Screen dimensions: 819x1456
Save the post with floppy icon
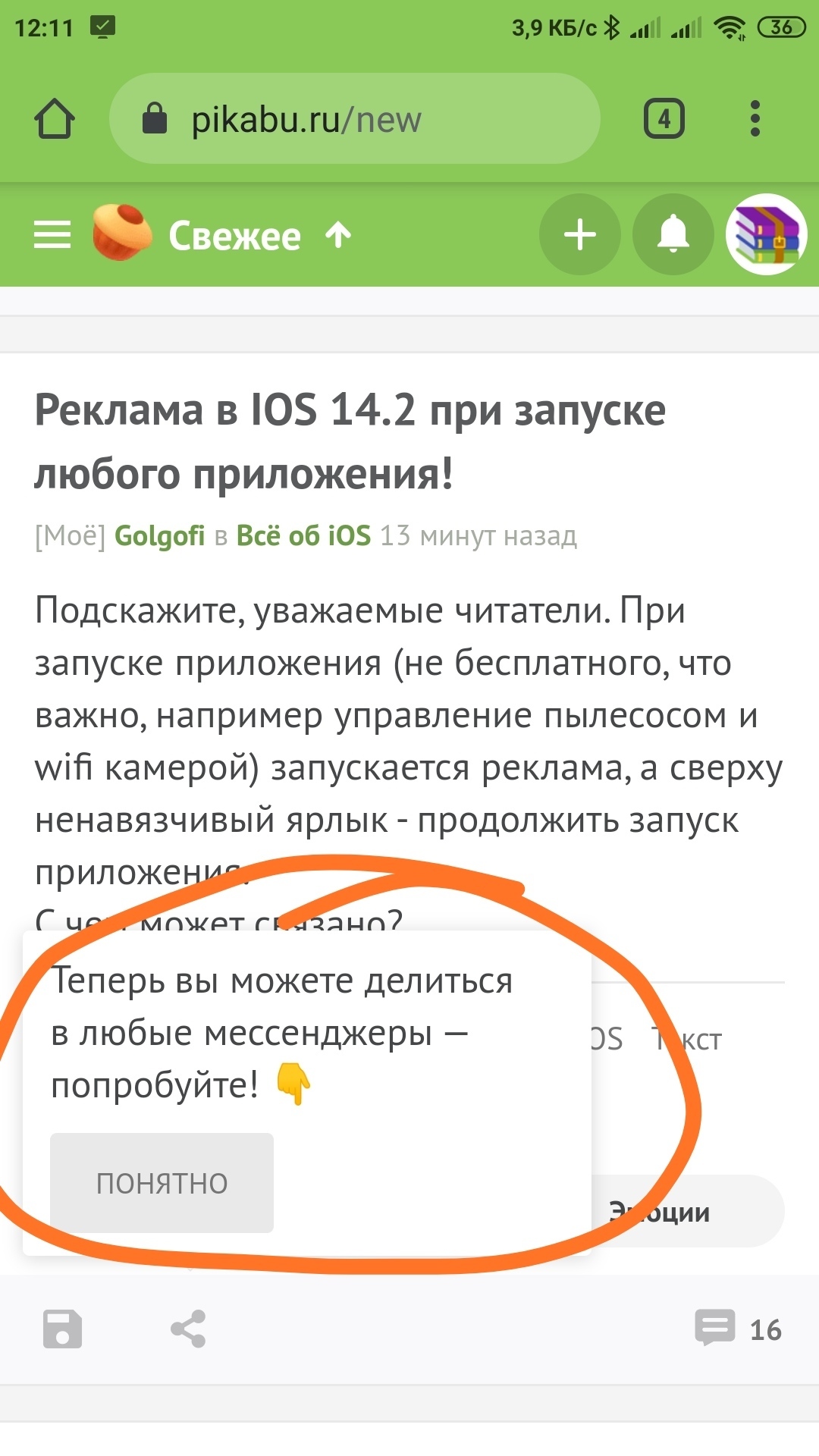click(x=62, y=1329)
